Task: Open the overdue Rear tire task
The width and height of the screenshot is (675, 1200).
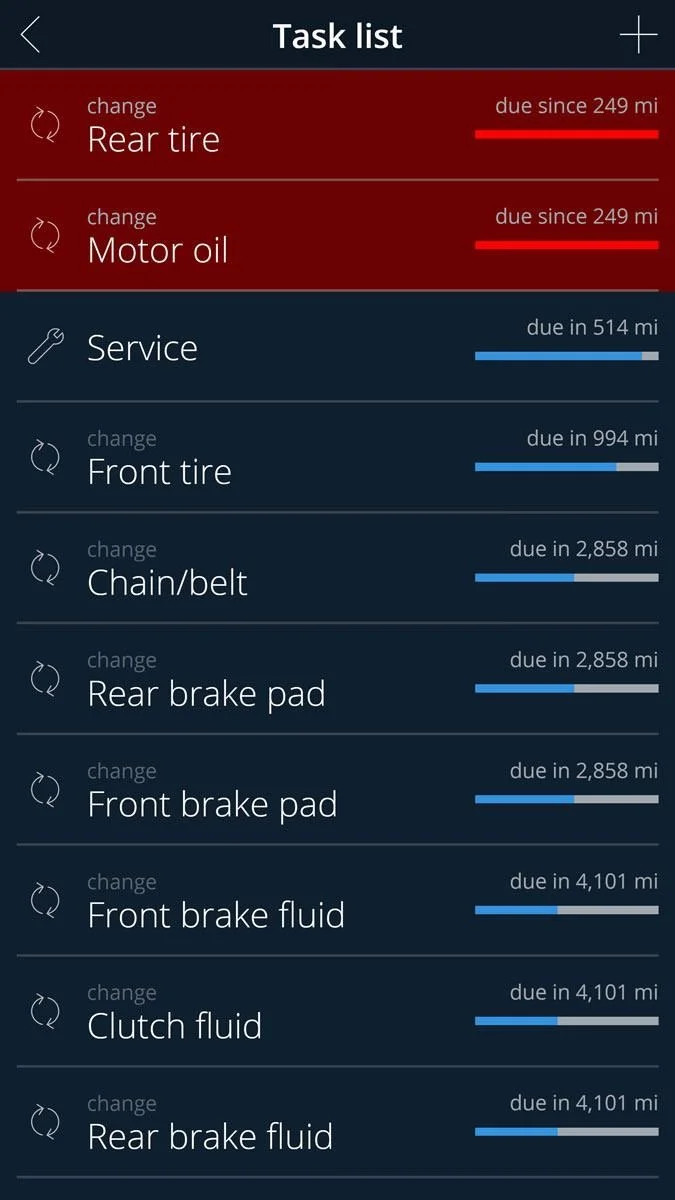Action: click(x=337, y=126)
